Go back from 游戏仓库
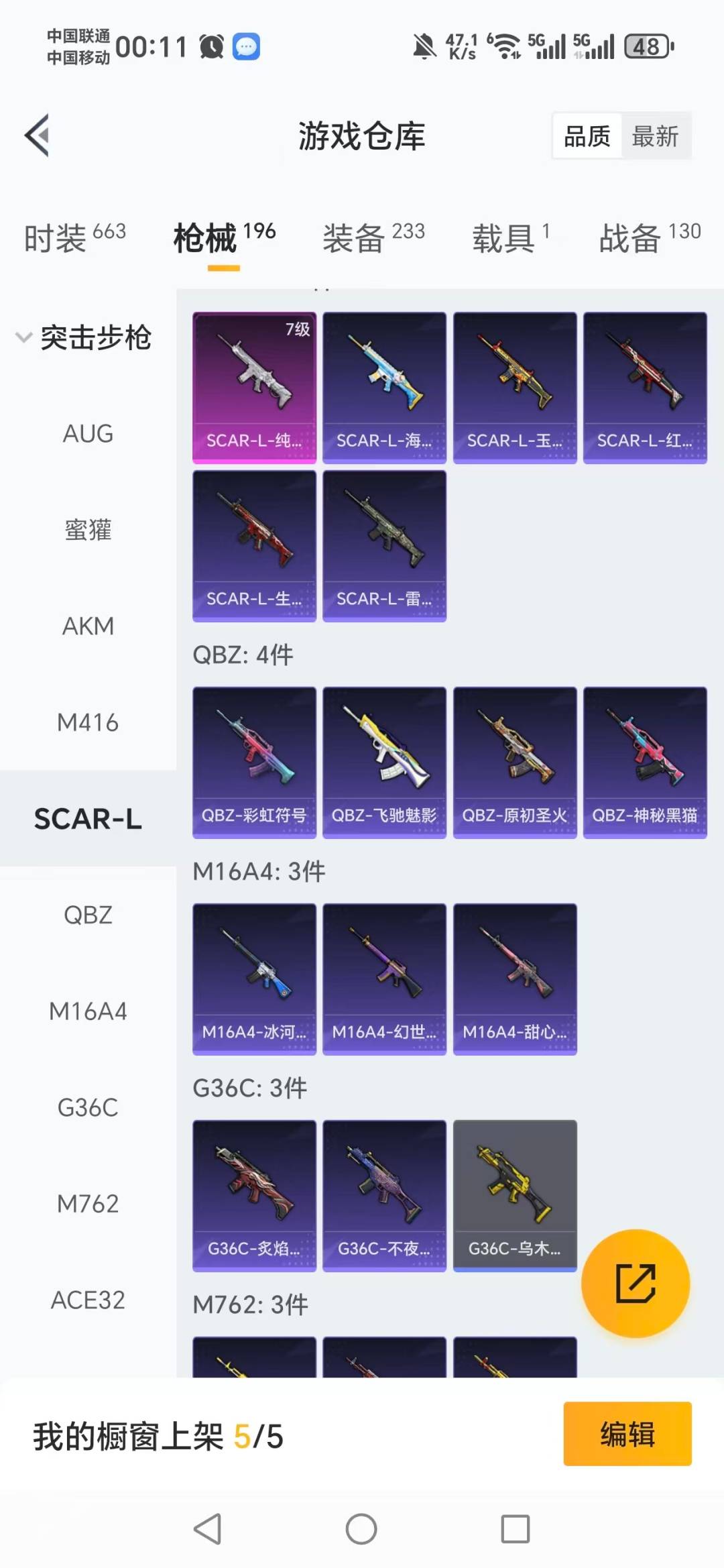724x1568 pixels. (38, 135)
